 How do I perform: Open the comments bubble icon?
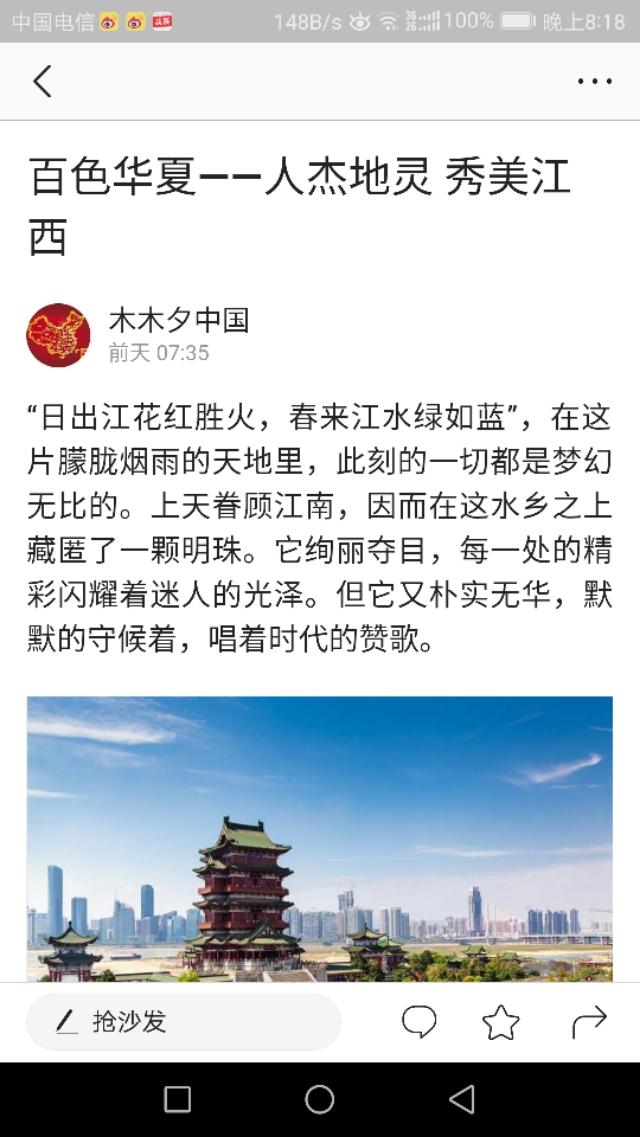click(x=419, y=1022)
